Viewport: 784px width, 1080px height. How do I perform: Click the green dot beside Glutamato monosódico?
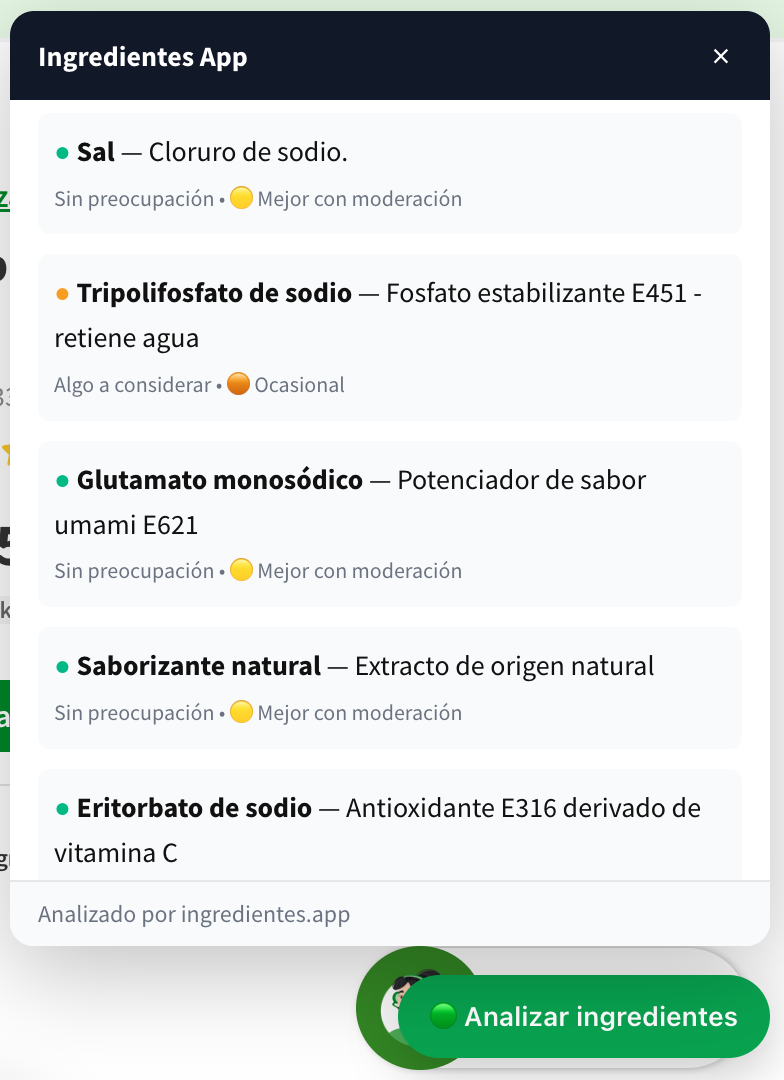pyautogui.click(x=61, y=481)
